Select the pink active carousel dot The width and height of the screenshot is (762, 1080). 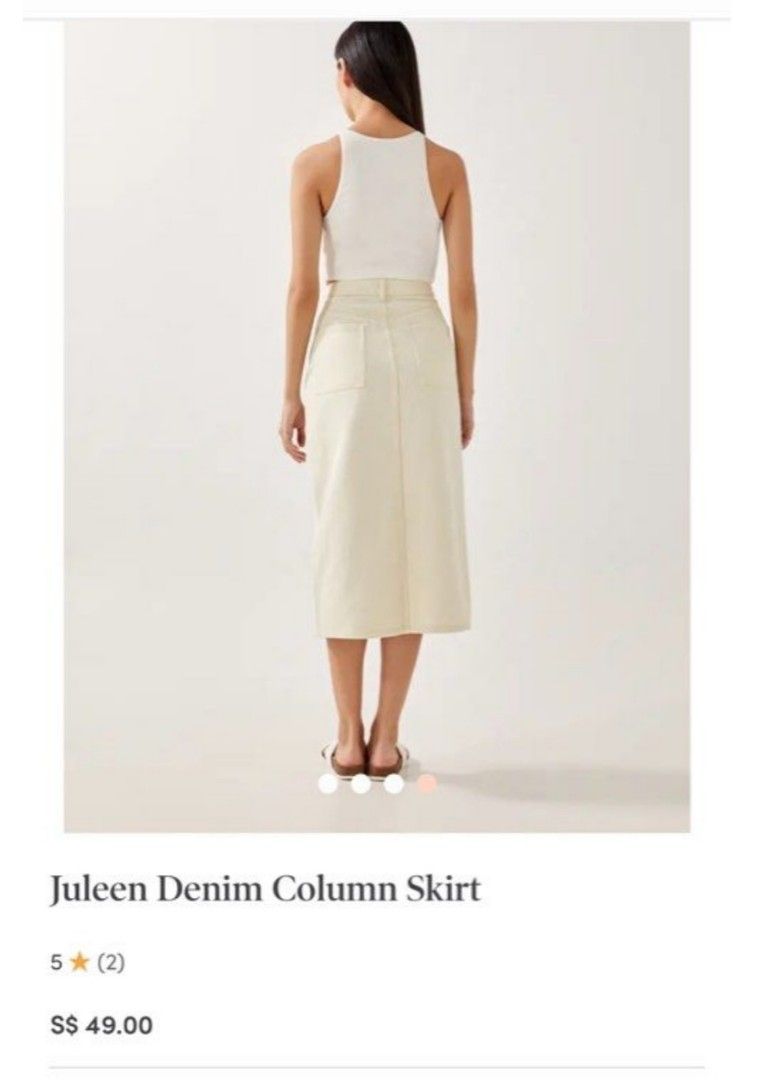(427, 784)
